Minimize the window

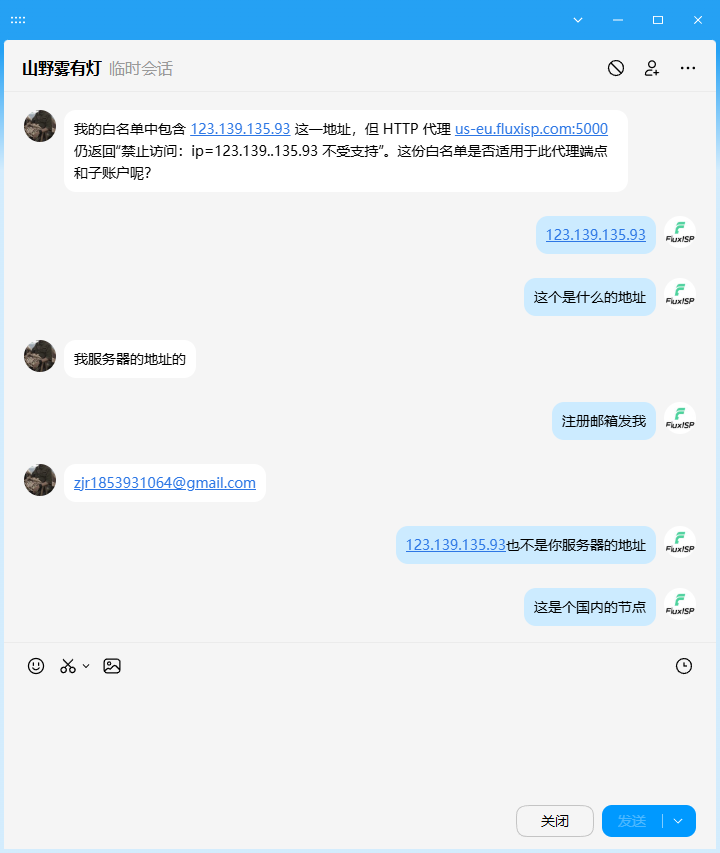[x=618, y=20]
